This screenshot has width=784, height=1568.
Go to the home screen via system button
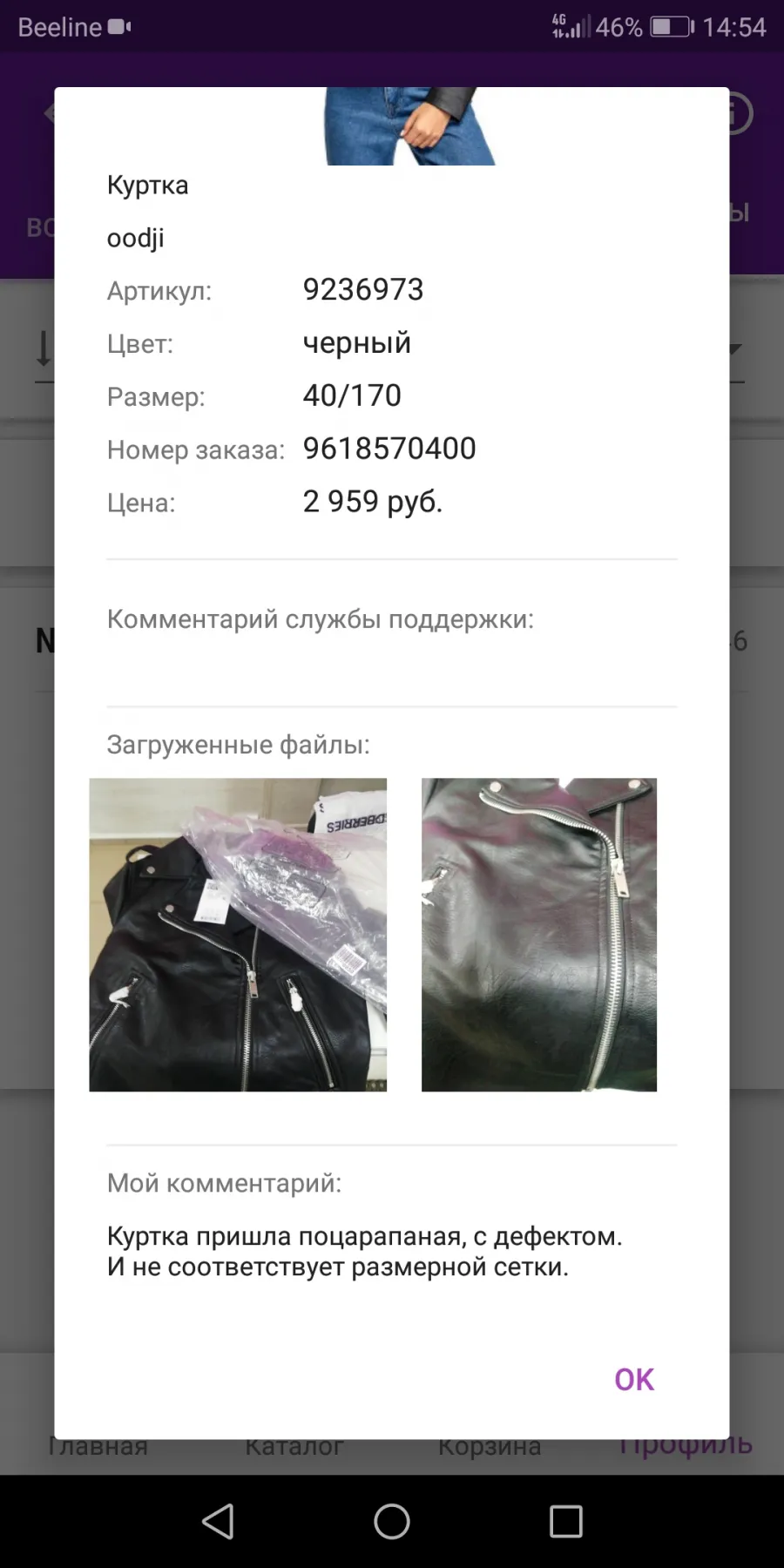coord(392,1522)
